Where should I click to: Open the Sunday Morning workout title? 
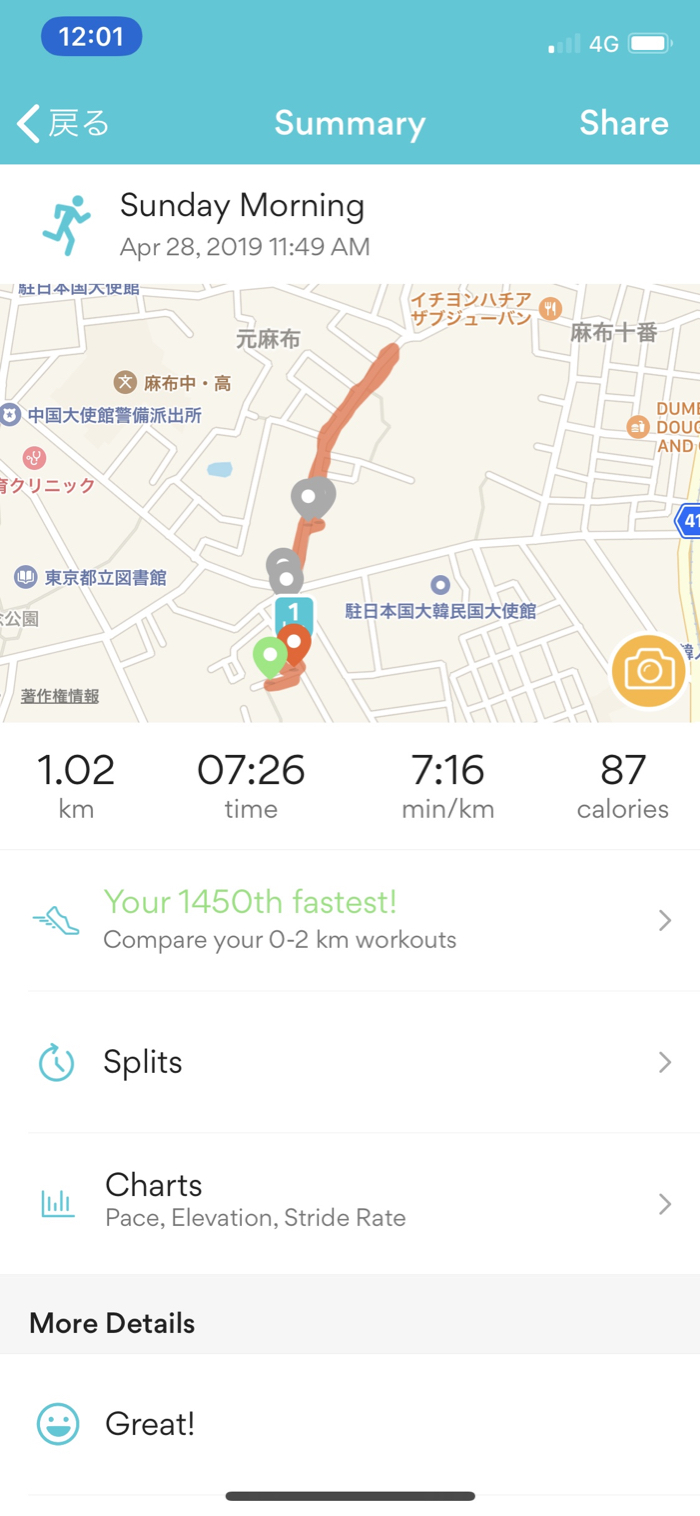[x=242, y=207]
